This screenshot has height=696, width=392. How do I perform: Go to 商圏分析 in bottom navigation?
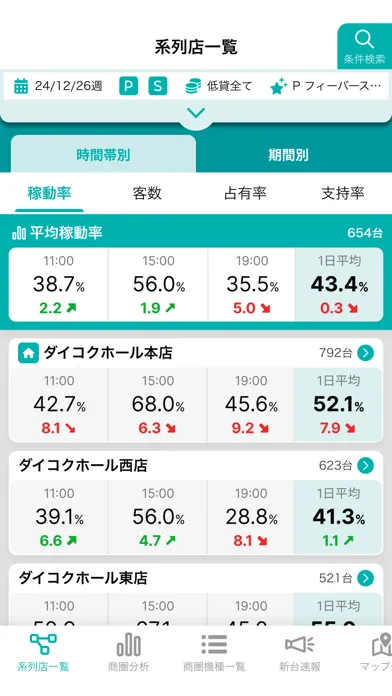click(129, 652)
